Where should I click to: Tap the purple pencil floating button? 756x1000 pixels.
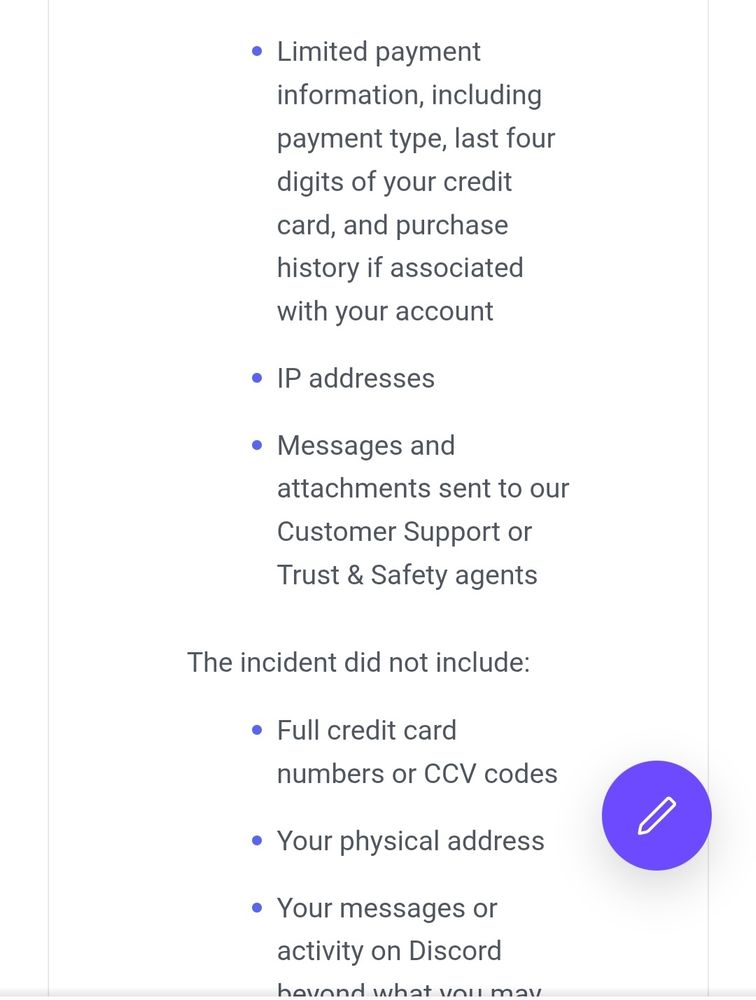pos(656,815)
